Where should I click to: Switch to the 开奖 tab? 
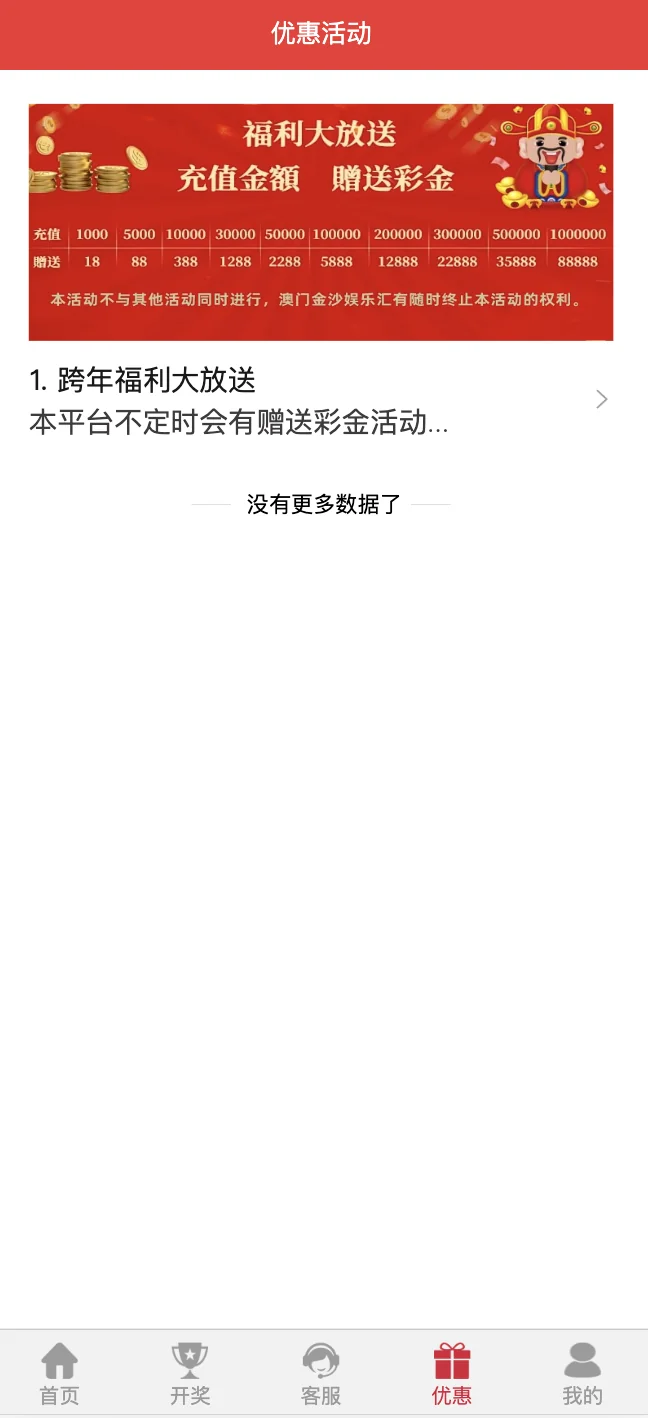[190, 1374]
